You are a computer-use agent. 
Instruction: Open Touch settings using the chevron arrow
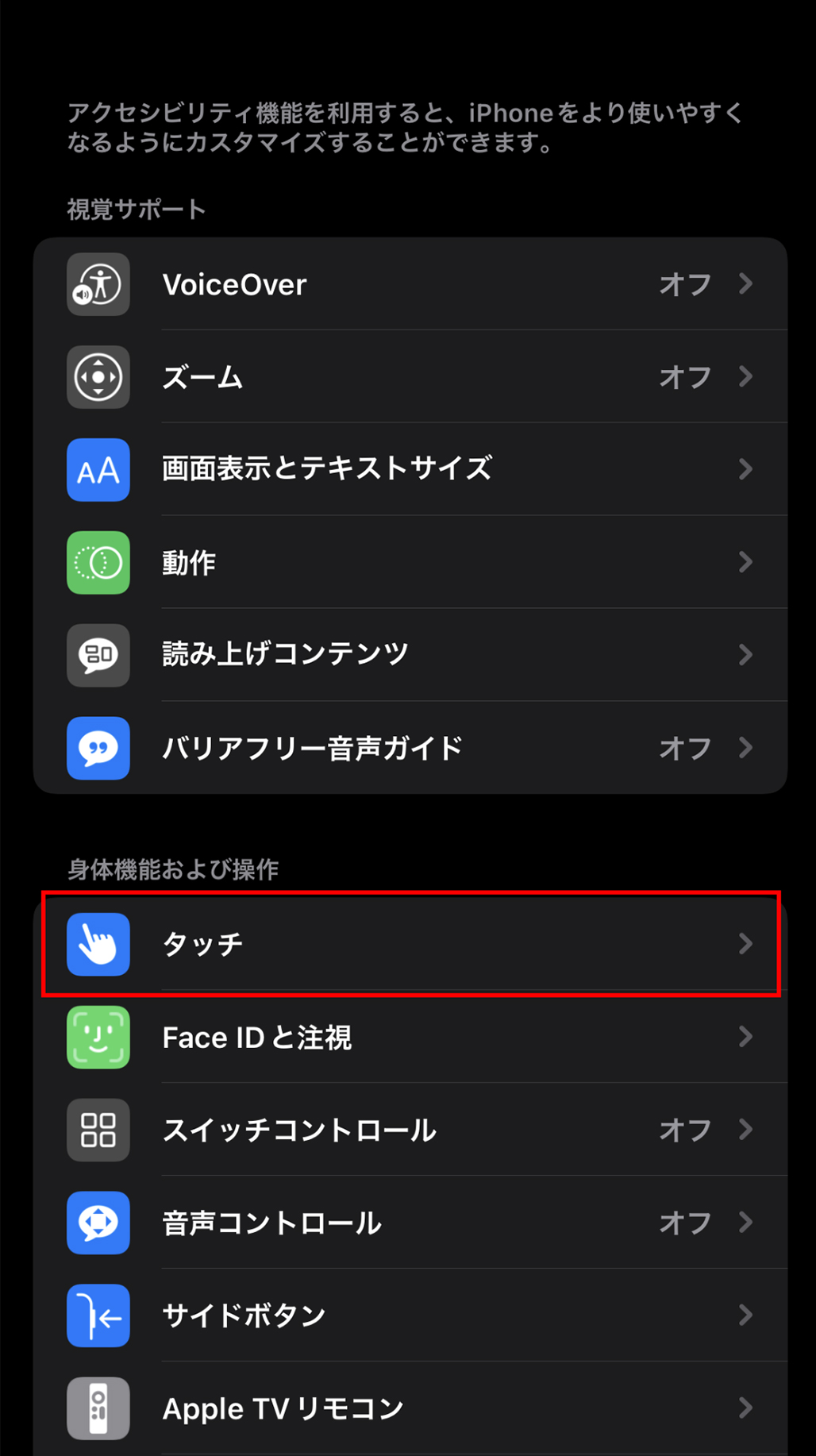(x=745, y=945)
